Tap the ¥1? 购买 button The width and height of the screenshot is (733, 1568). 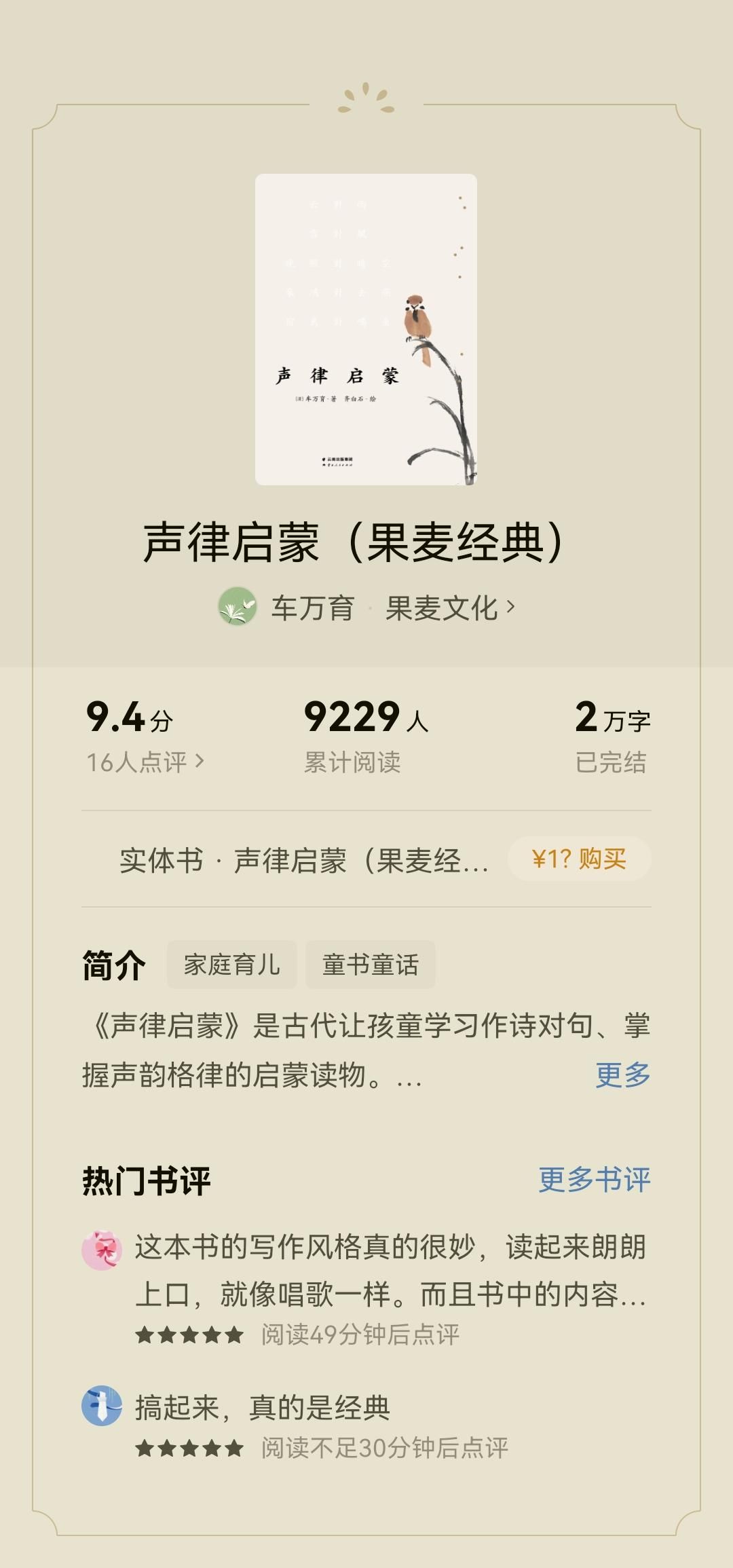579,859
